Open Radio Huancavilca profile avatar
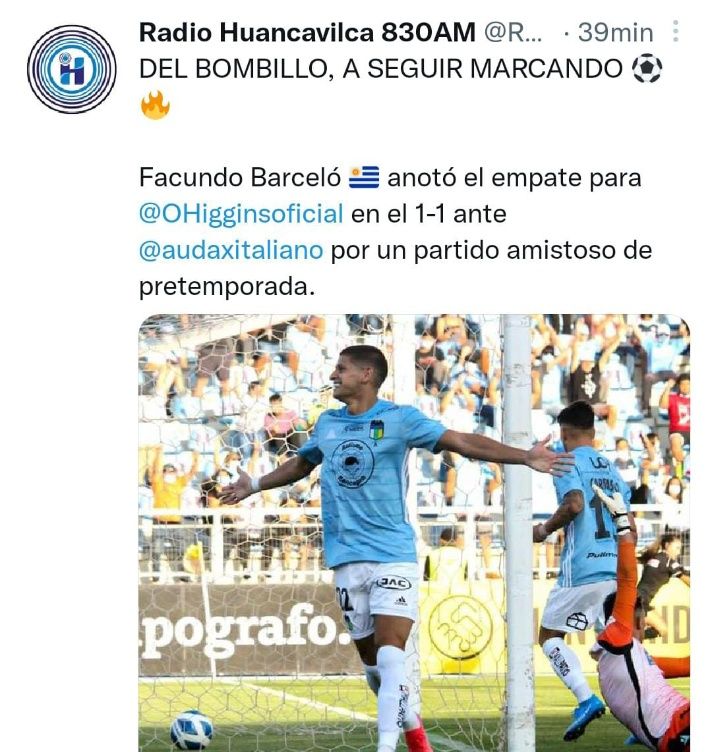 [71, 69]
